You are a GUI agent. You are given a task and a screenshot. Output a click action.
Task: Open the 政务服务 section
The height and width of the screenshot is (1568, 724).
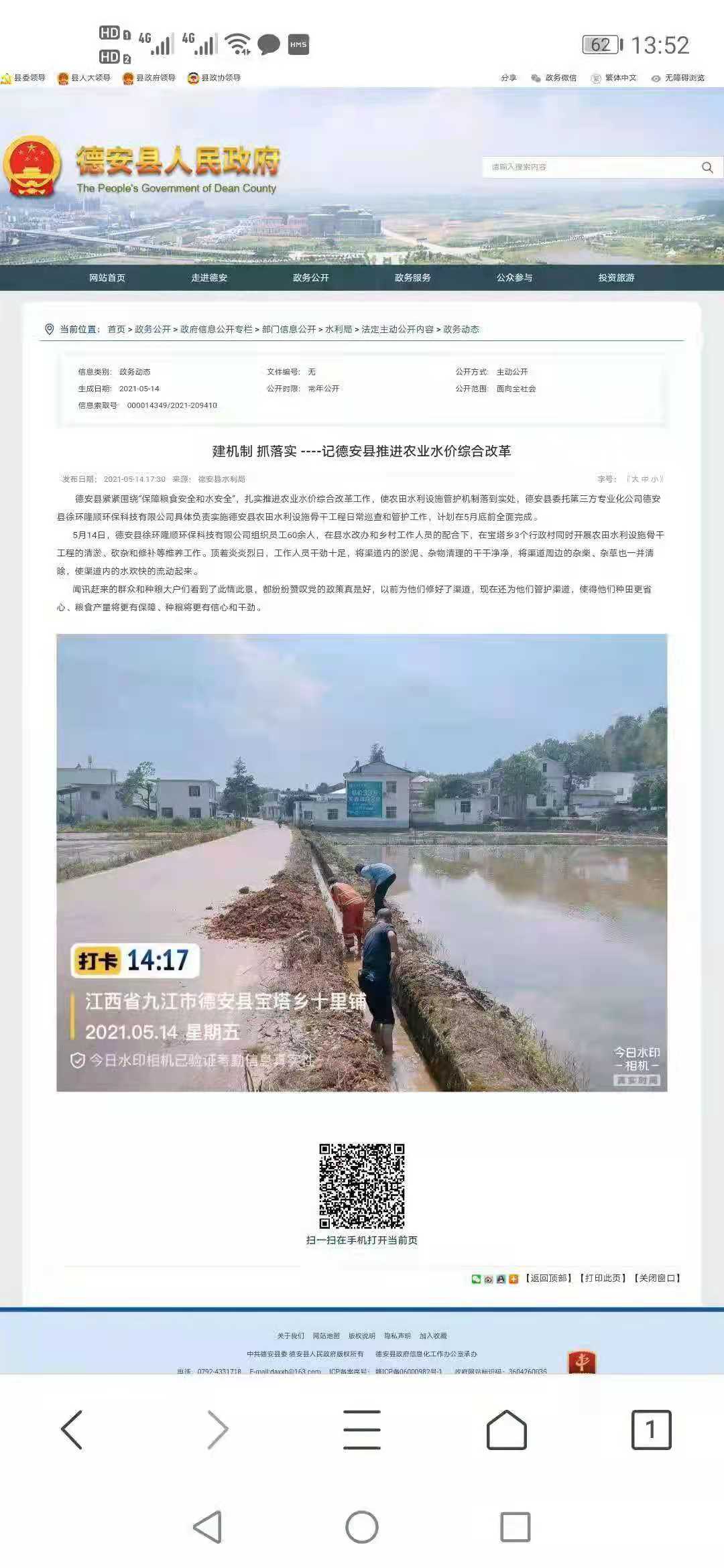pyautogui.click(x=413, y=277)
